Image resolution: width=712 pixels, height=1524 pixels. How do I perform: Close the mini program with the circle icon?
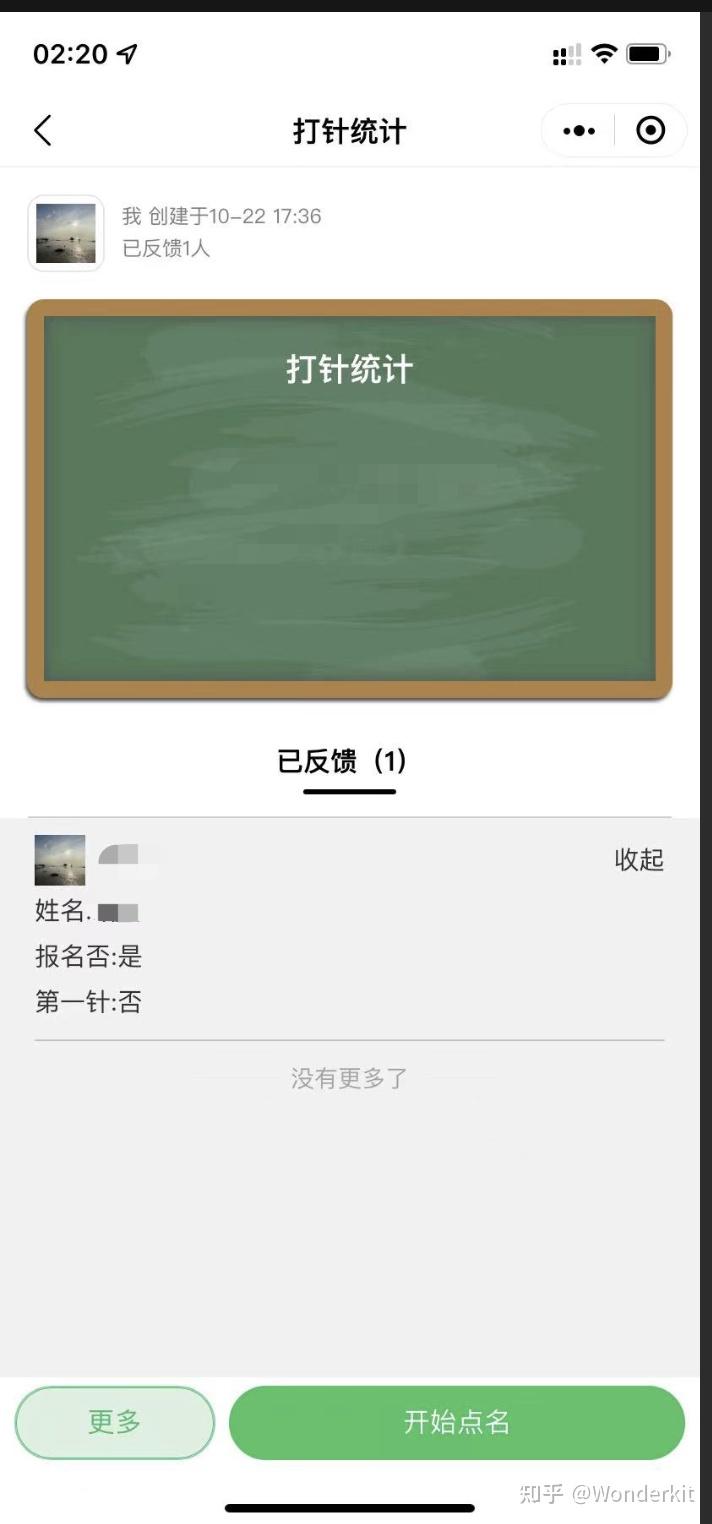pyautogui.click(x=650, y=131)
